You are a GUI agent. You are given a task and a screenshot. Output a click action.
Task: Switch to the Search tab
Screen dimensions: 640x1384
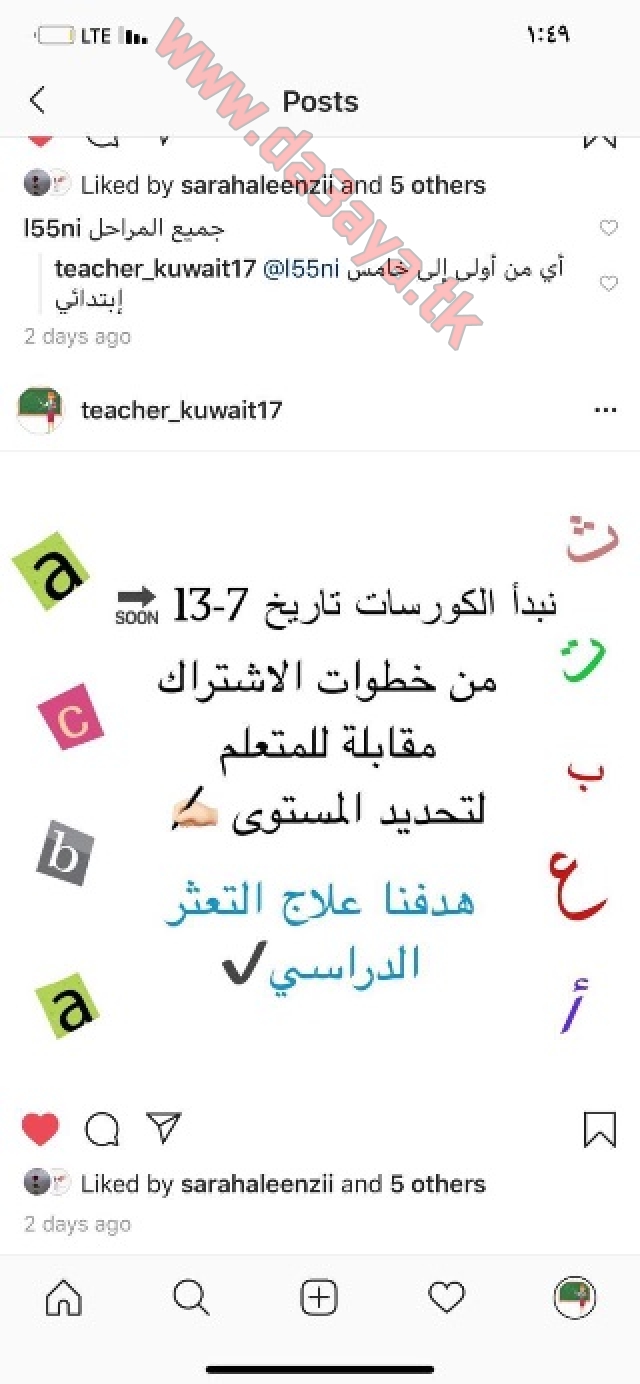[191, 1298]
